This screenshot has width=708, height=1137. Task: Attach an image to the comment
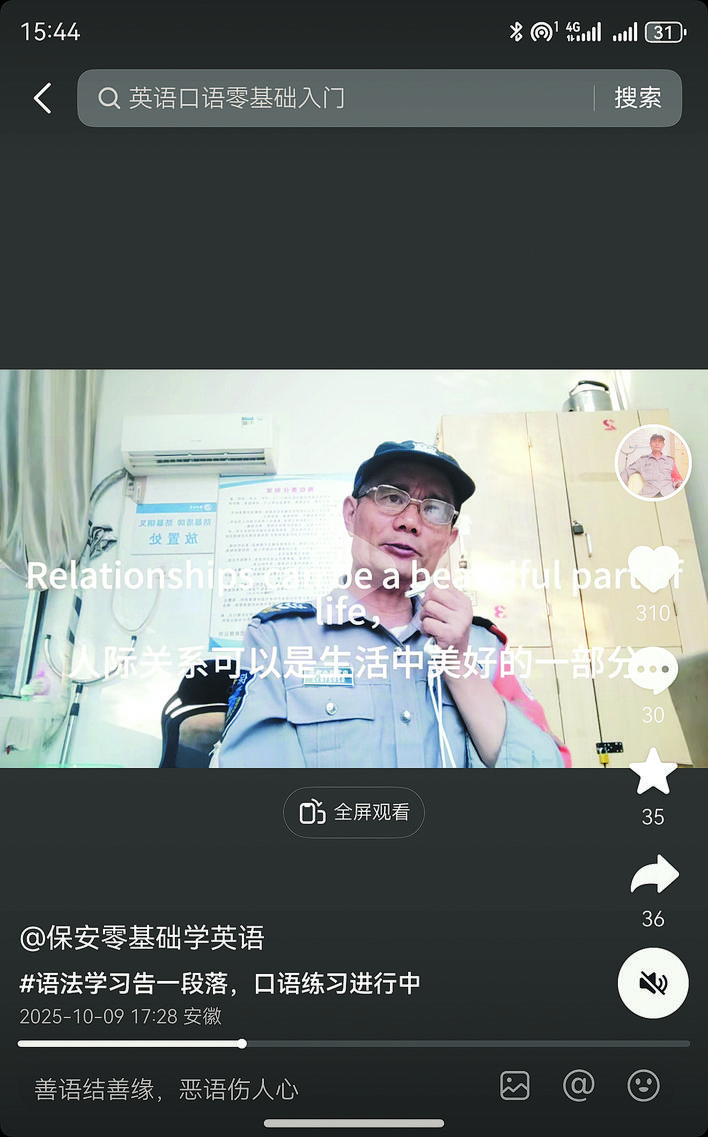[x=515, y=1086]
